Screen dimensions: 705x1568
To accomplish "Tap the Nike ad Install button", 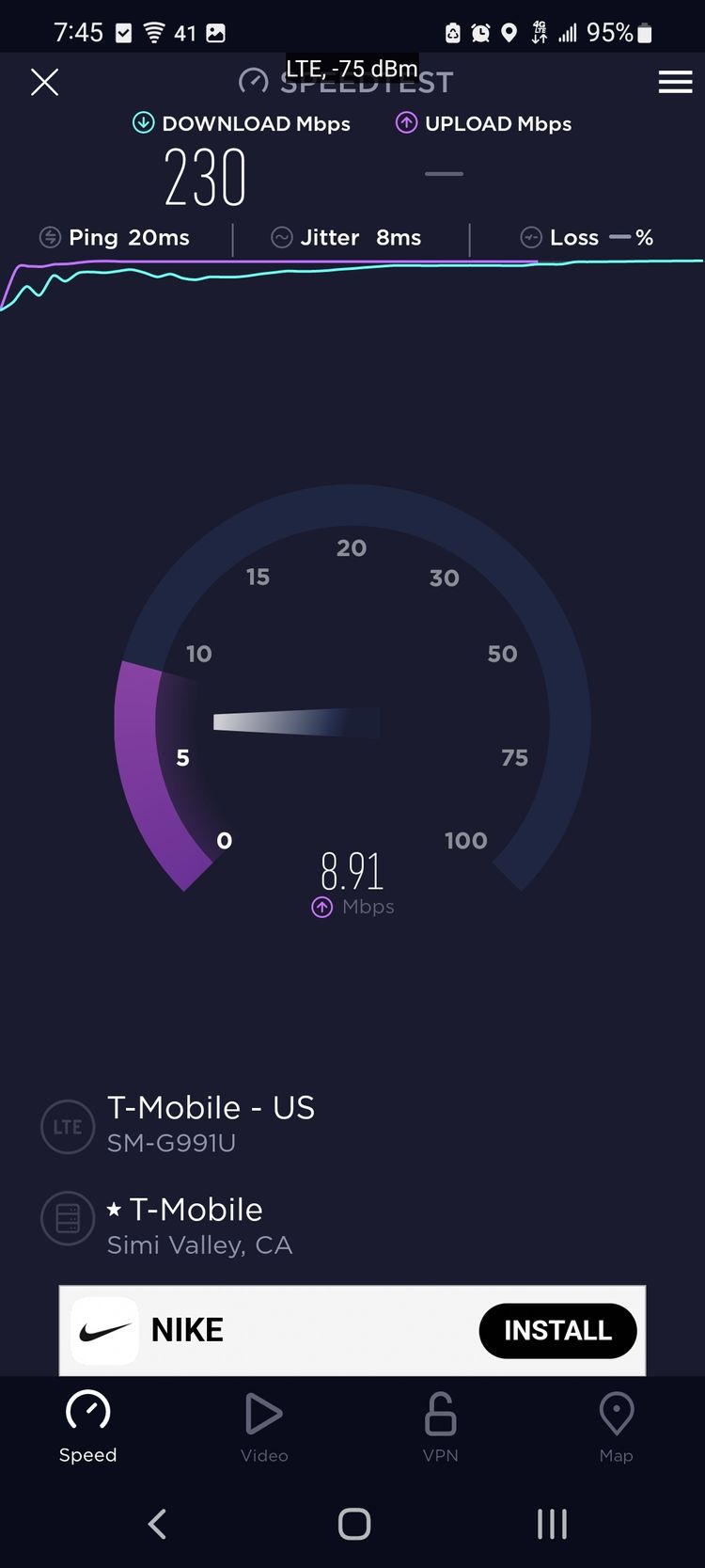I will click(557, 1330).
